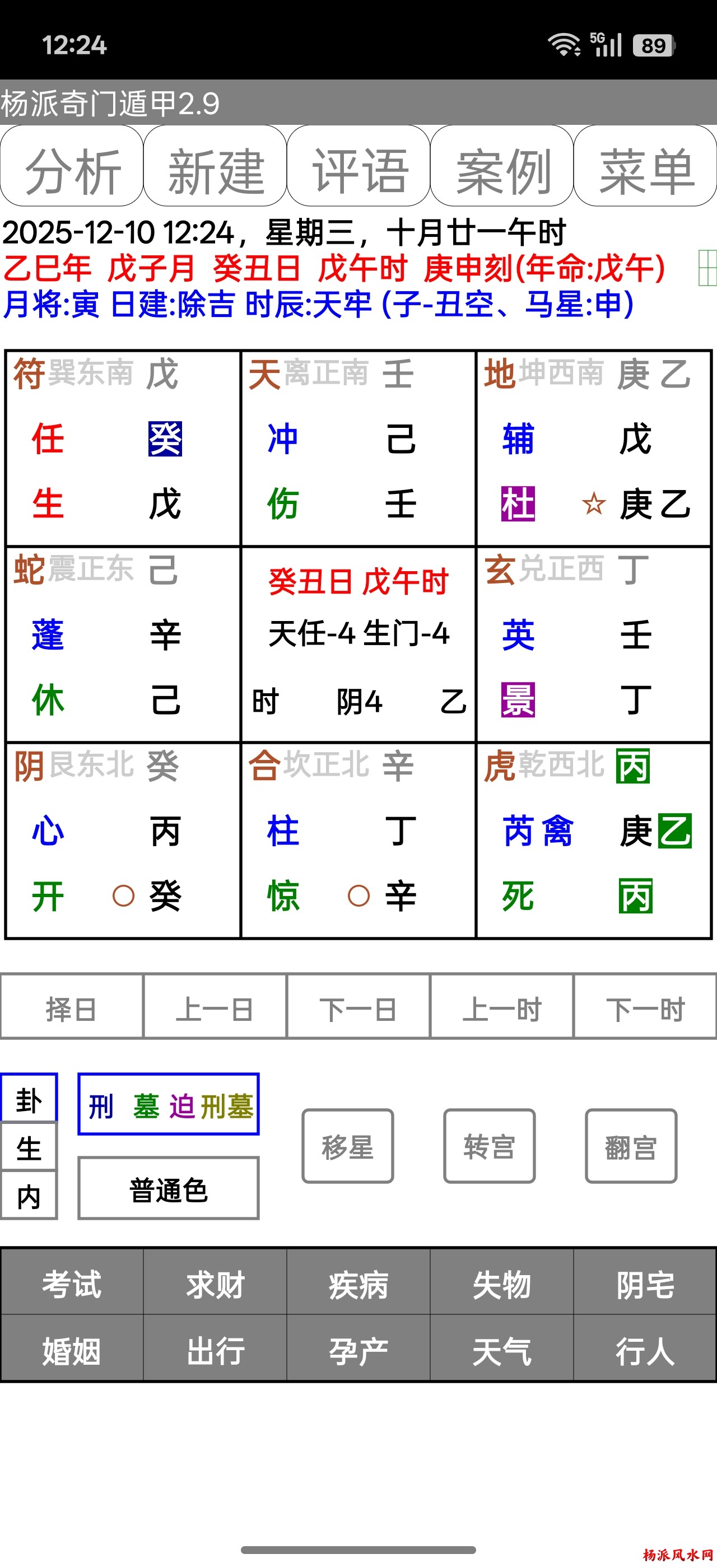Tap 择日 to pick a date
717x1568 pixels.
click(72, 1009)
